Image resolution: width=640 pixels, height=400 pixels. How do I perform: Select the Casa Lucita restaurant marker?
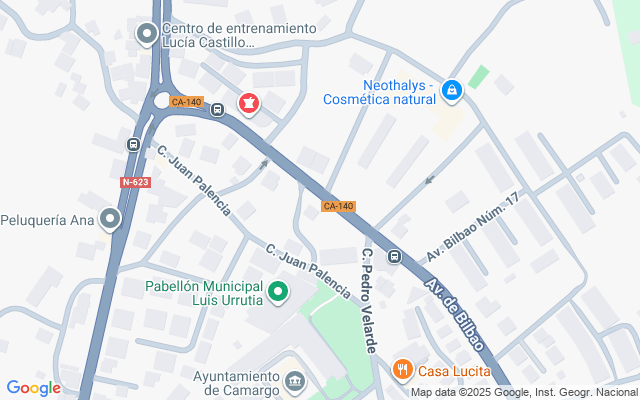pyautogui.click(x=403, y=370)
